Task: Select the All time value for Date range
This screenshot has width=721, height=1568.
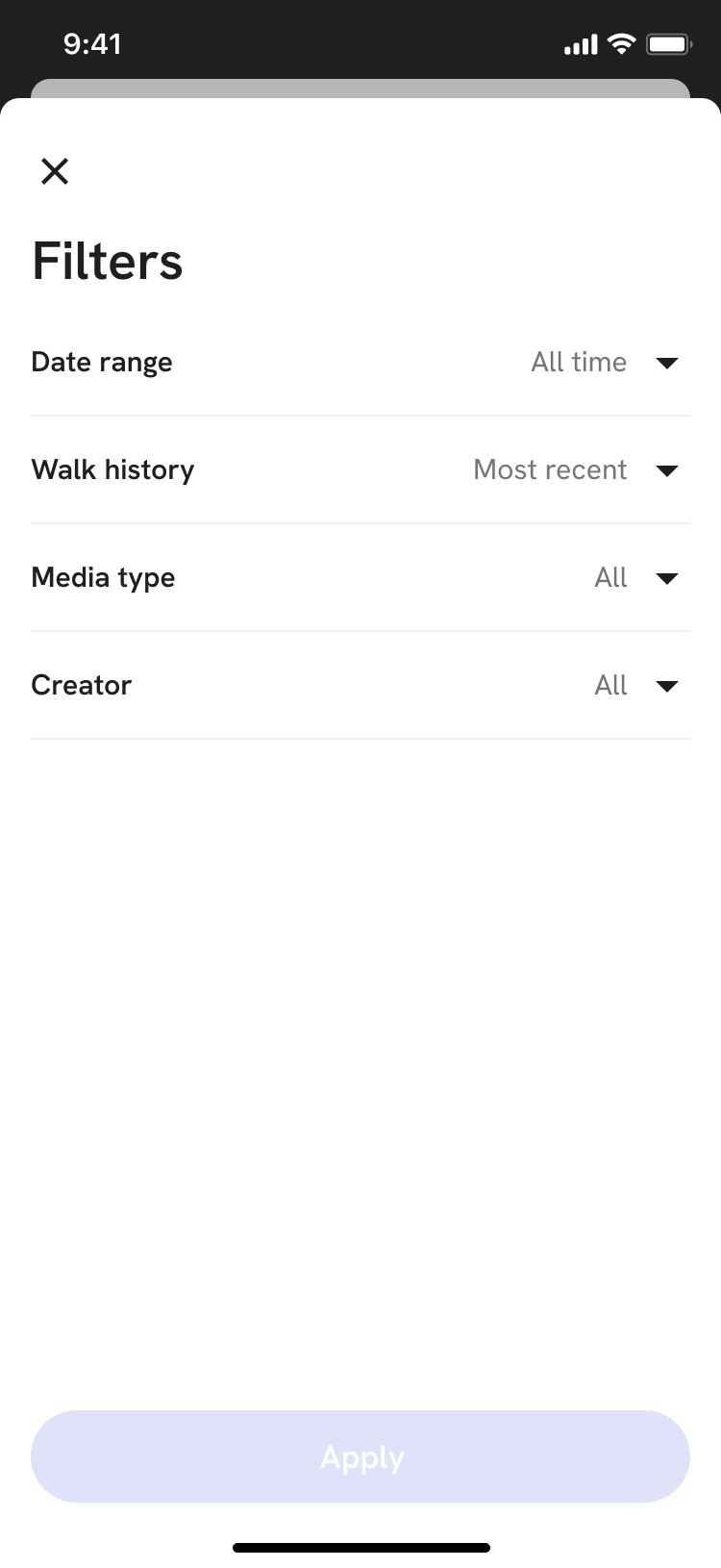Action: click(578, 363)
